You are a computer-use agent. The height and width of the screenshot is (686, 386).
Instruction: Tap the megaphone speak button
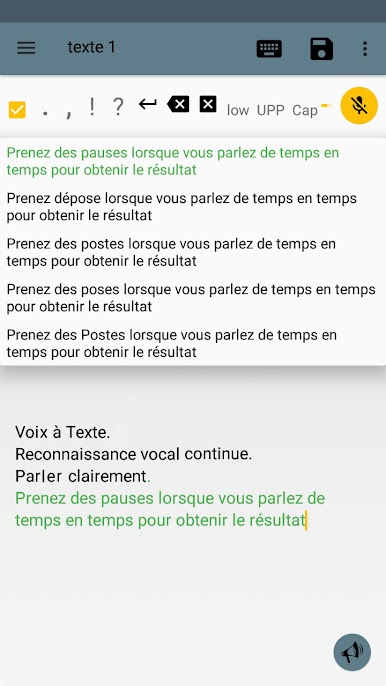352,652
